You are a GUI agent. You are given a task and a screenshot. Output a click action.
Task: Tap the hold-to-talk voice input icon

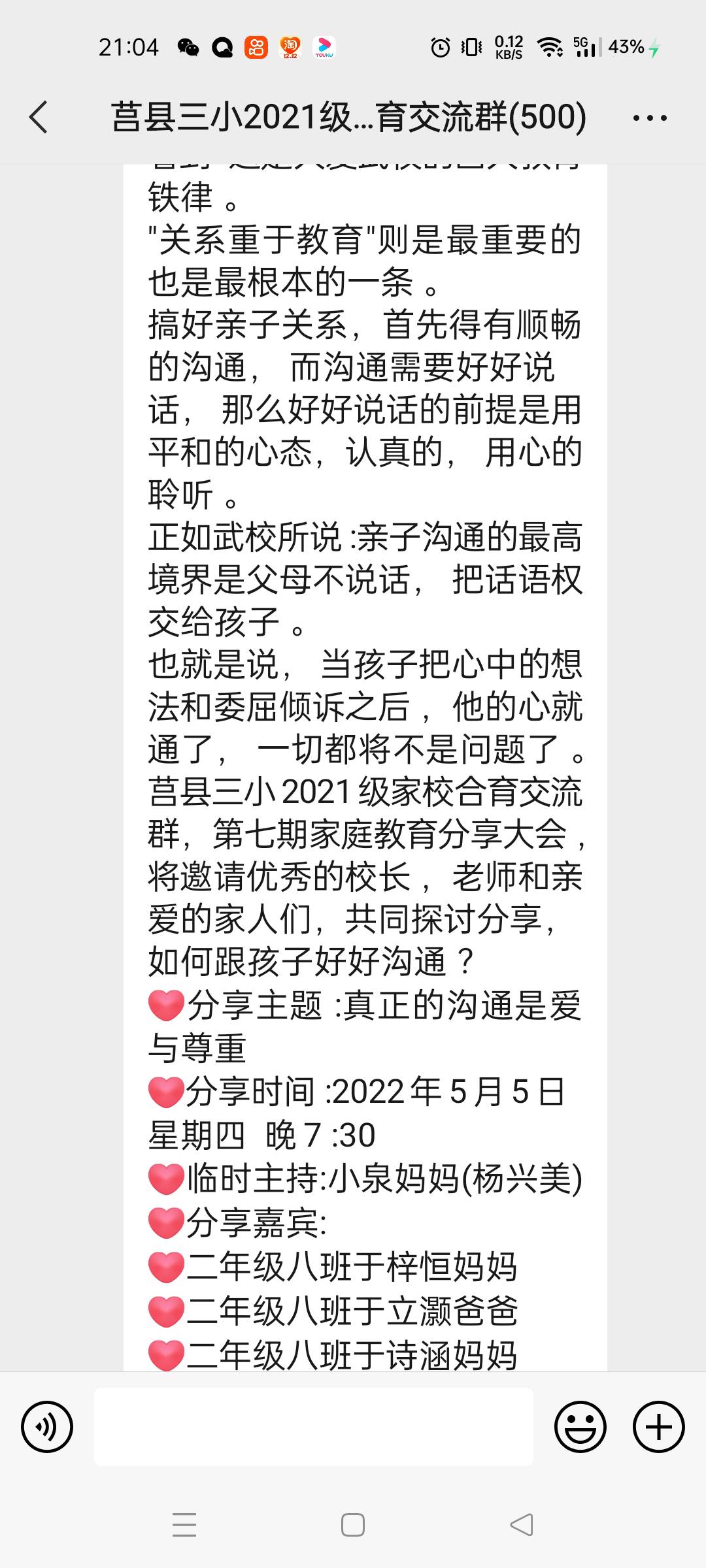(x=47, y=1428)
